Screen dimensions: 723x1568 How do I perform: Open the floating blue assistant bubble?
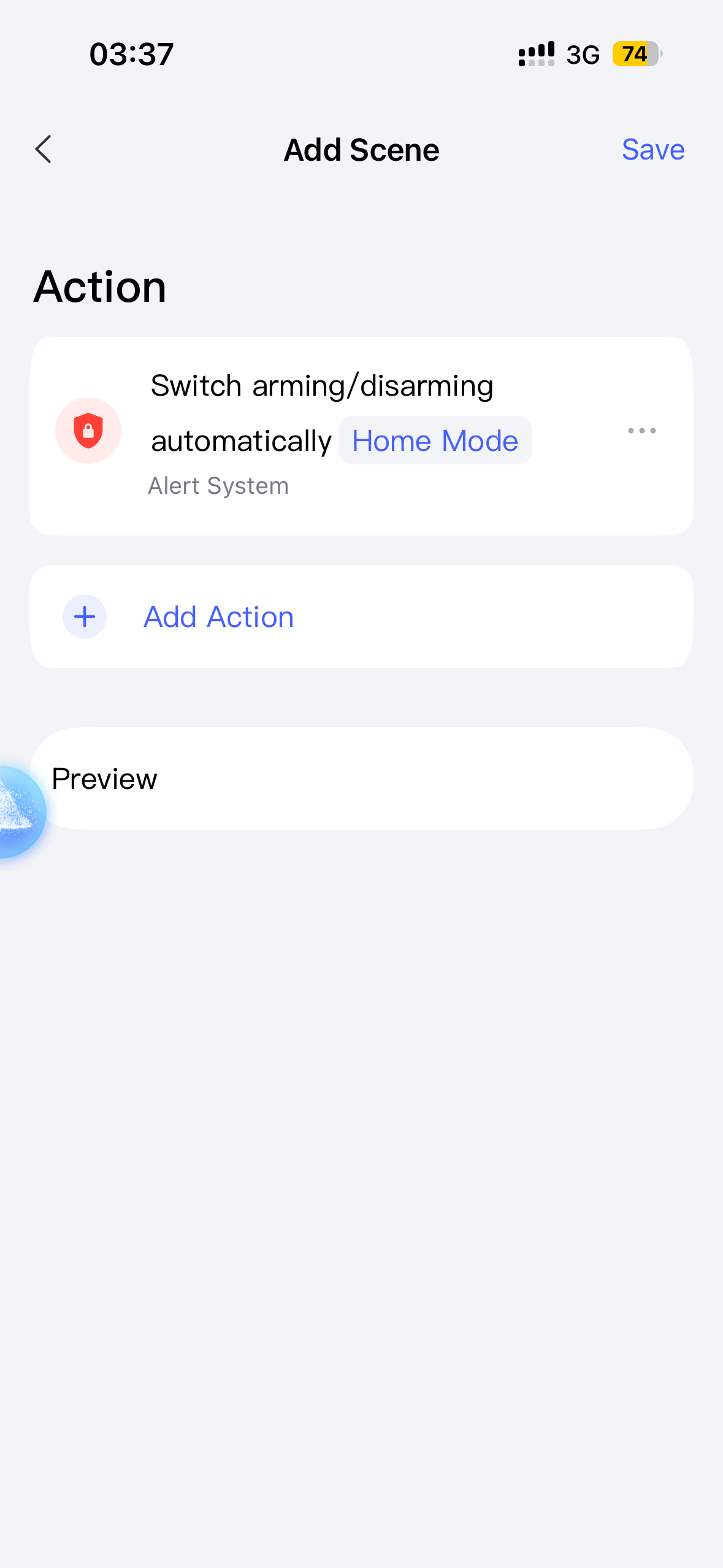18,811
